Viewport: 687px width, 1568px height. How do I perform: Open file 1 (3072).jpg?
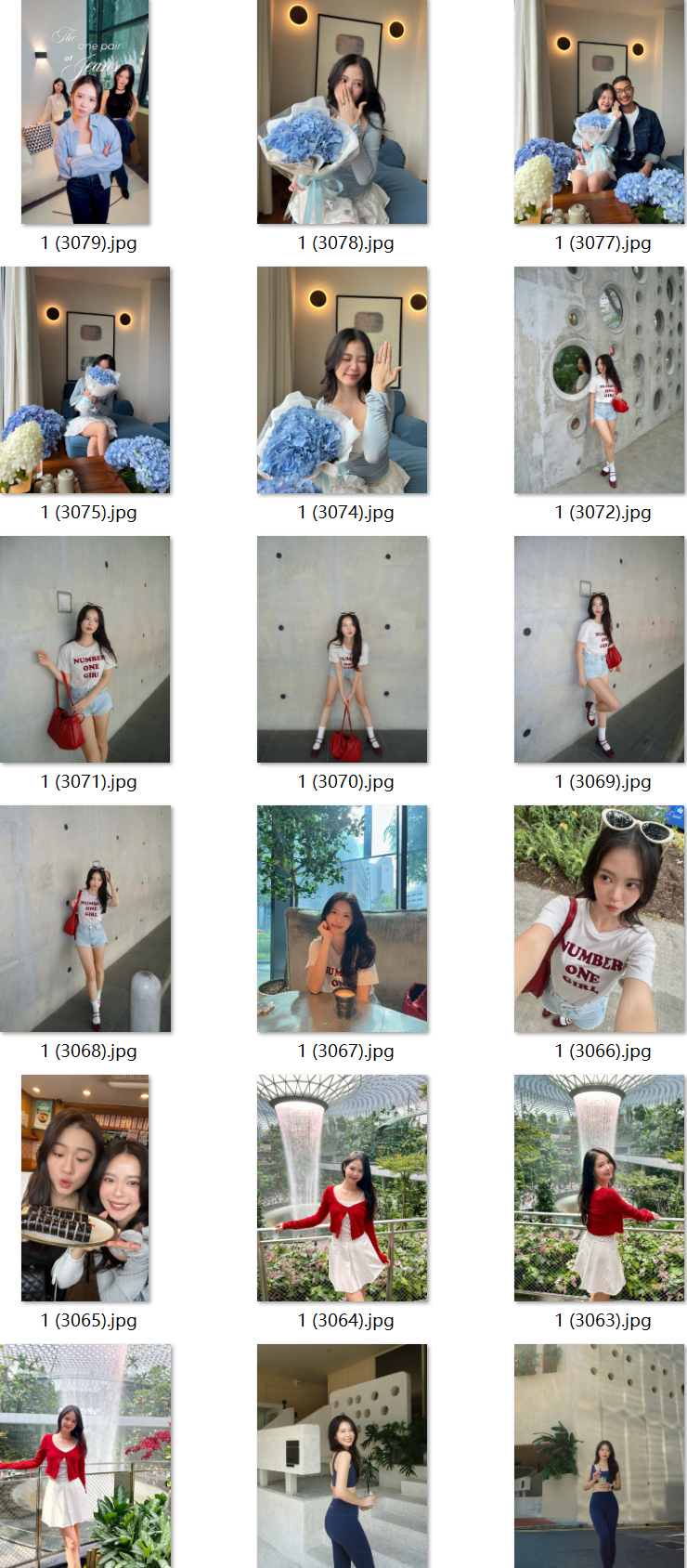click(600, 380)
